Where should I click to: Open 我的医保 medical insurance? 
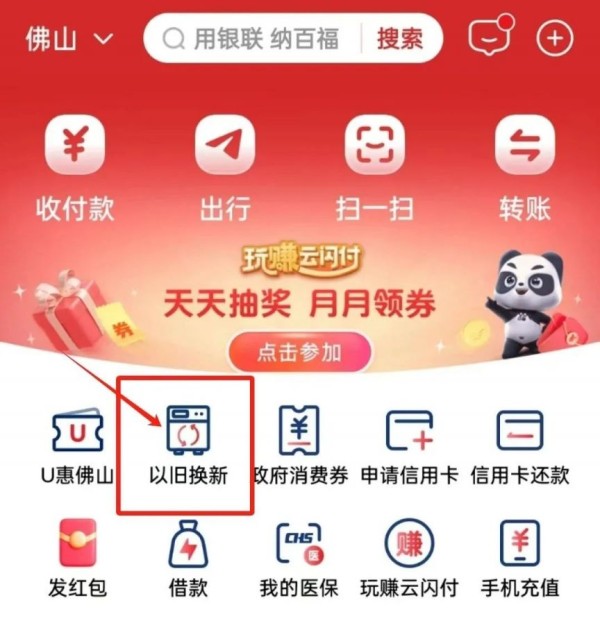(299, 558)
